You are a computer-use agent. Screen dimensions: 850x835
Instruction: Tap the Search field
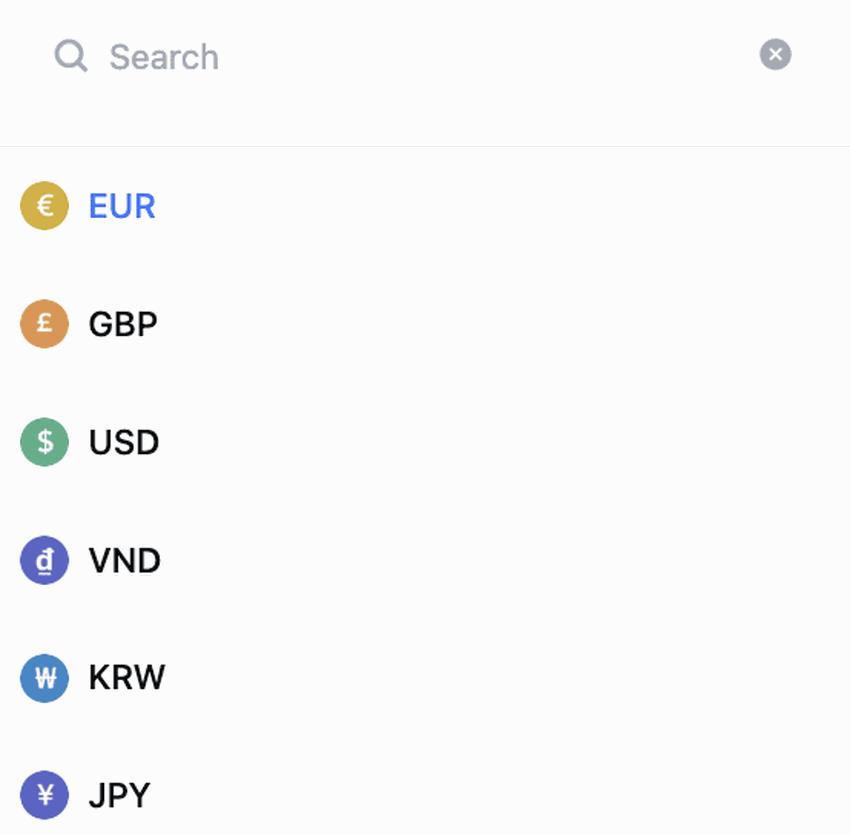pos(400,57)
